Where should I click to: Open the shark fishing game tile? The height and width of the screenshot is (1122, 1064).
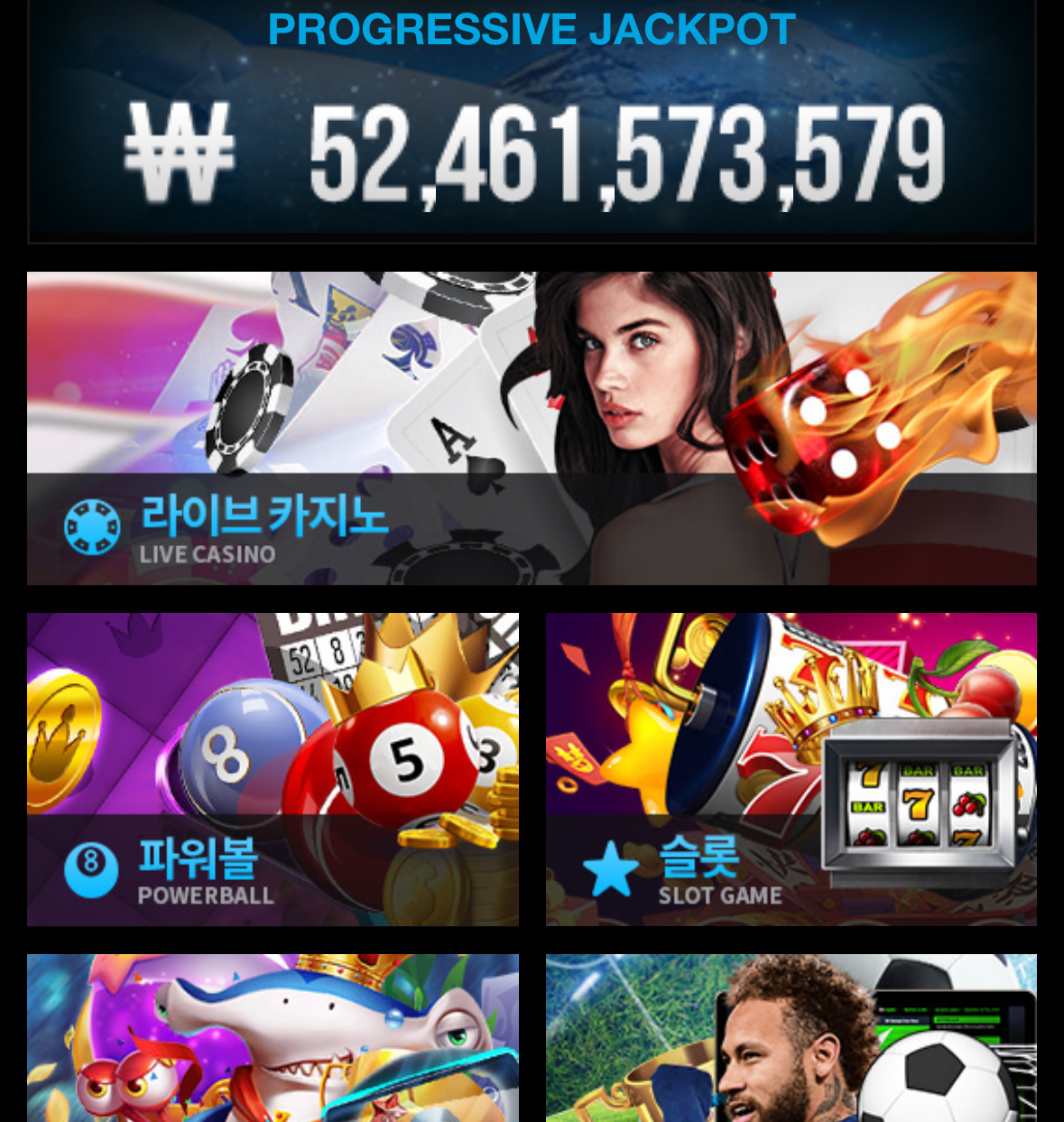coord(273,1038)
